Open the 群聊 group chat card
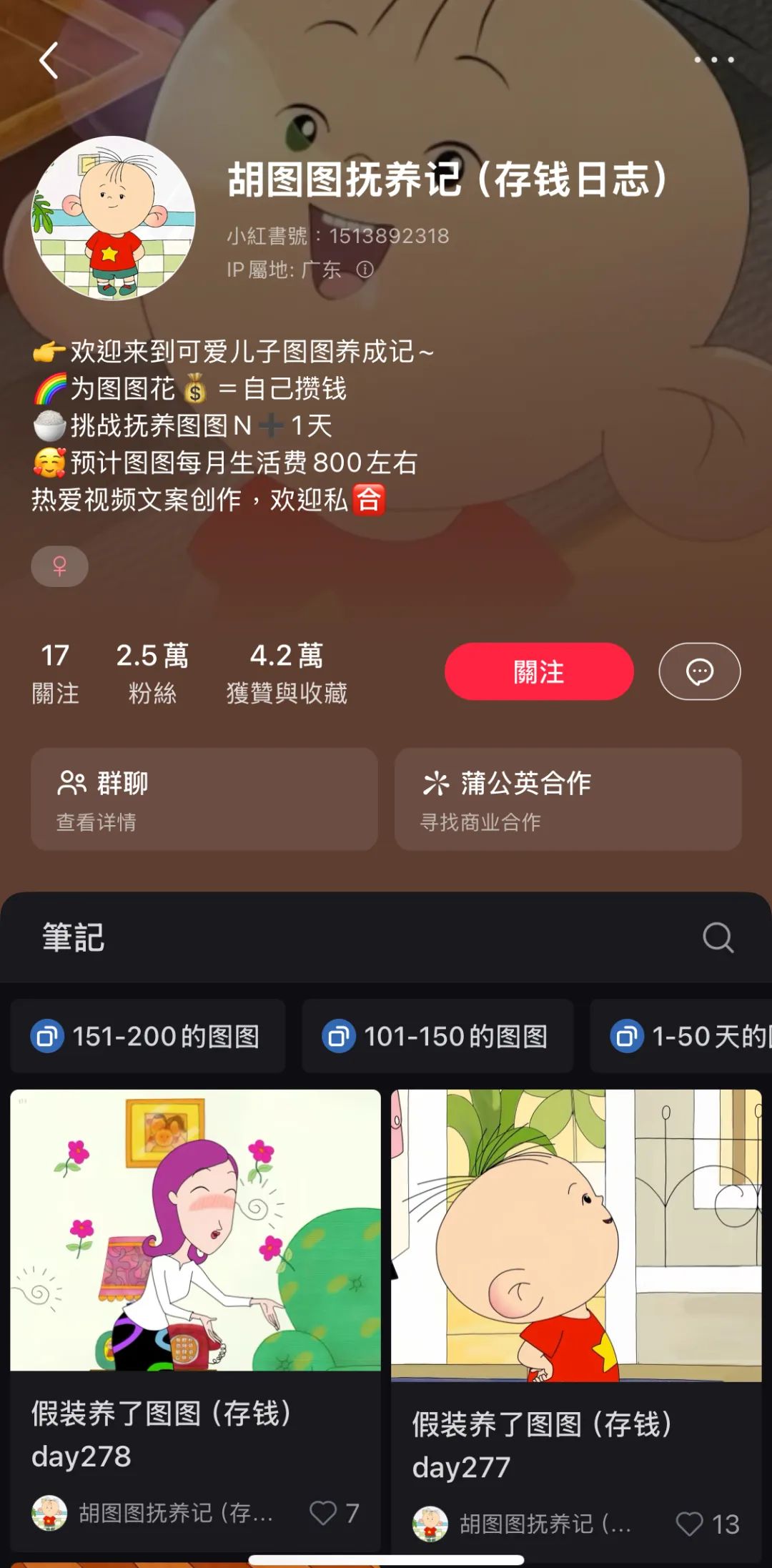772x1568 pixels. (x=204, y=799)
